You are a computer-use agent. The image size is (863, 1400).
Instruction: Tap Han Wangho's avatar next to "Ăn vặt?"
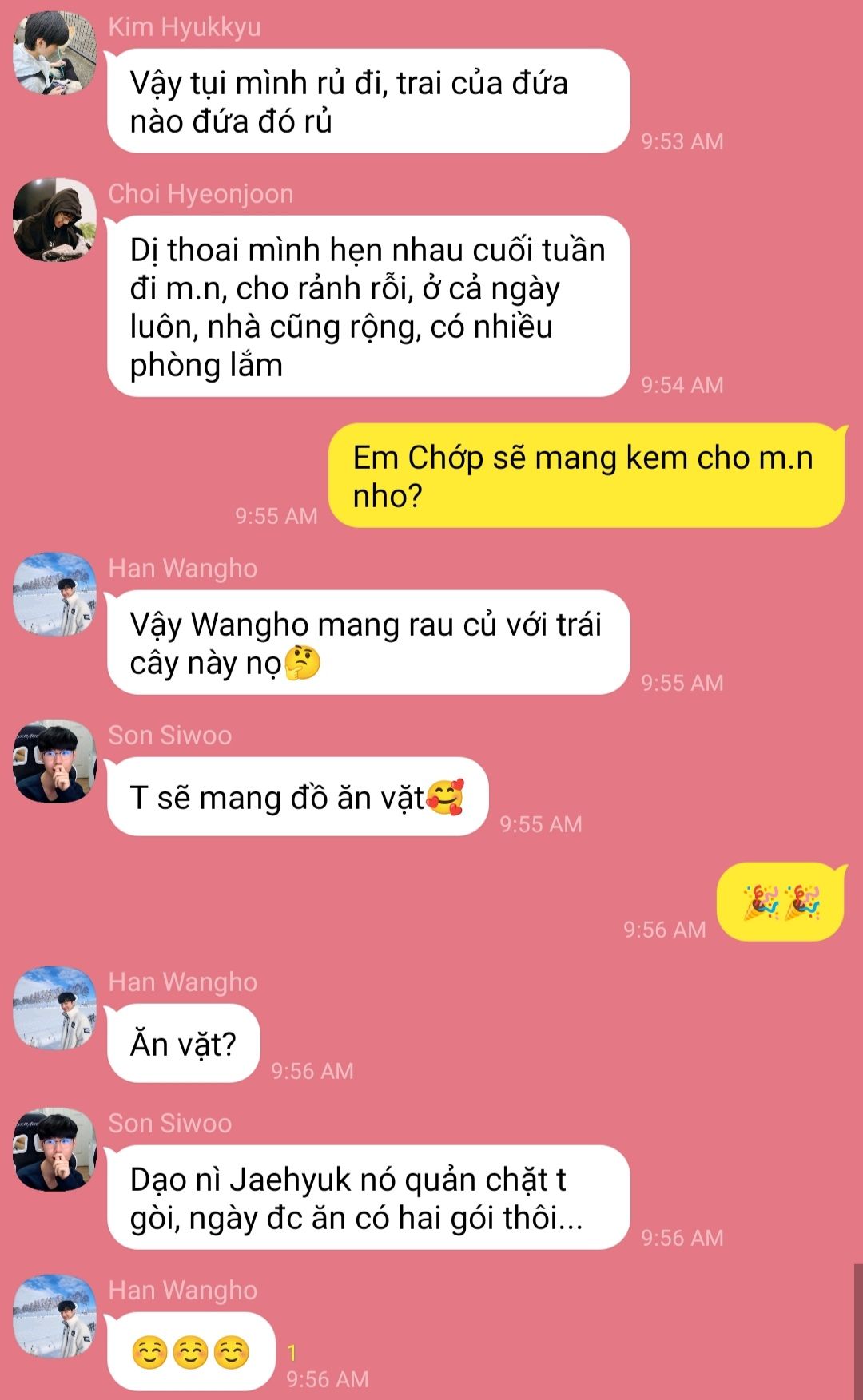[x=54, y=1009]
